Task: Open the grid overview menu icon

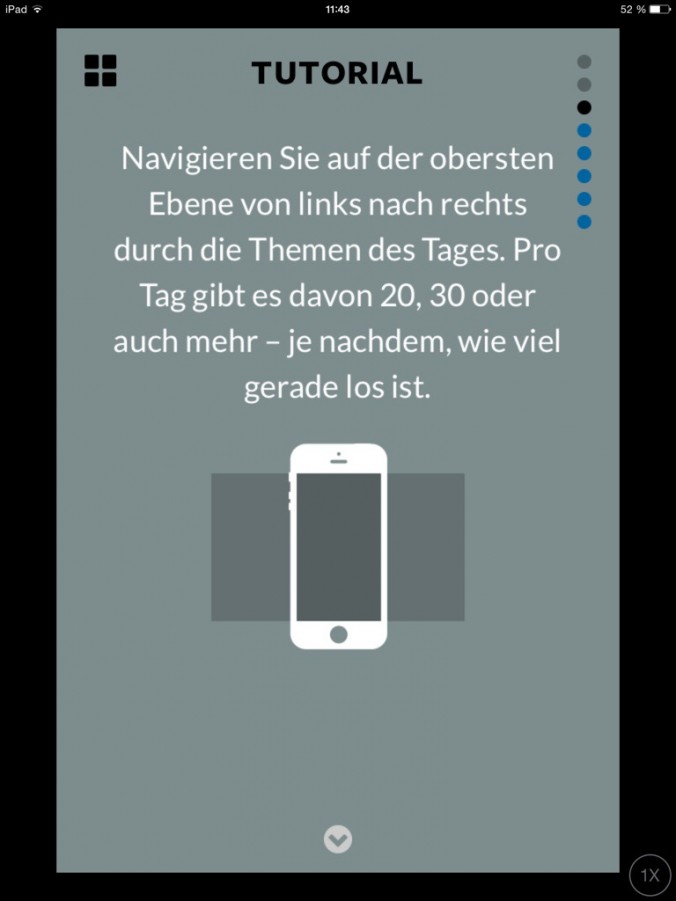Action: (100, 71)
